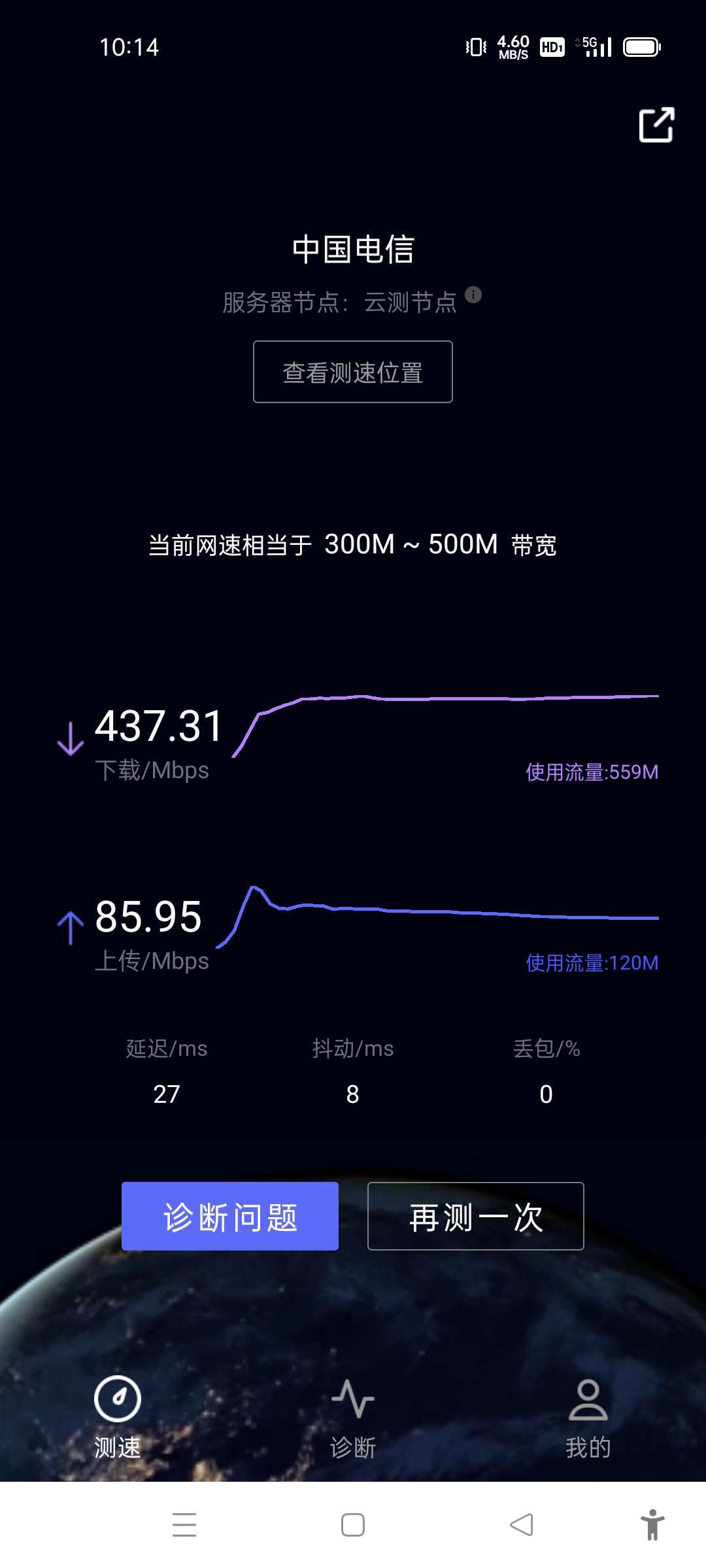Go back using system back button
706x1568 pixels.
coord(521,1525)
